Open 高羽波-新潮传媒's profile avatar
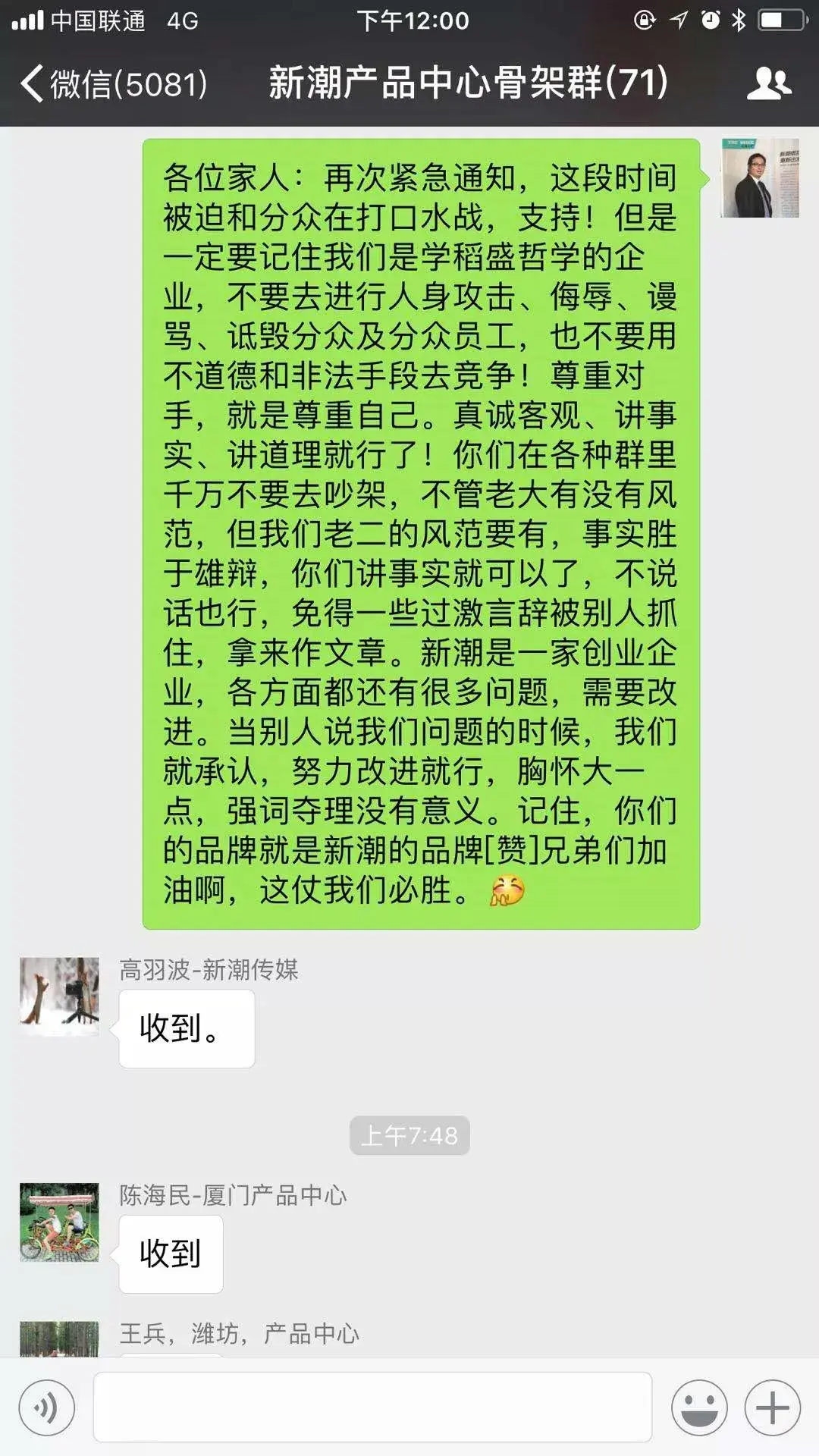Image resolution: width=819 pixels, height=1456 pixels. (59, 996)
